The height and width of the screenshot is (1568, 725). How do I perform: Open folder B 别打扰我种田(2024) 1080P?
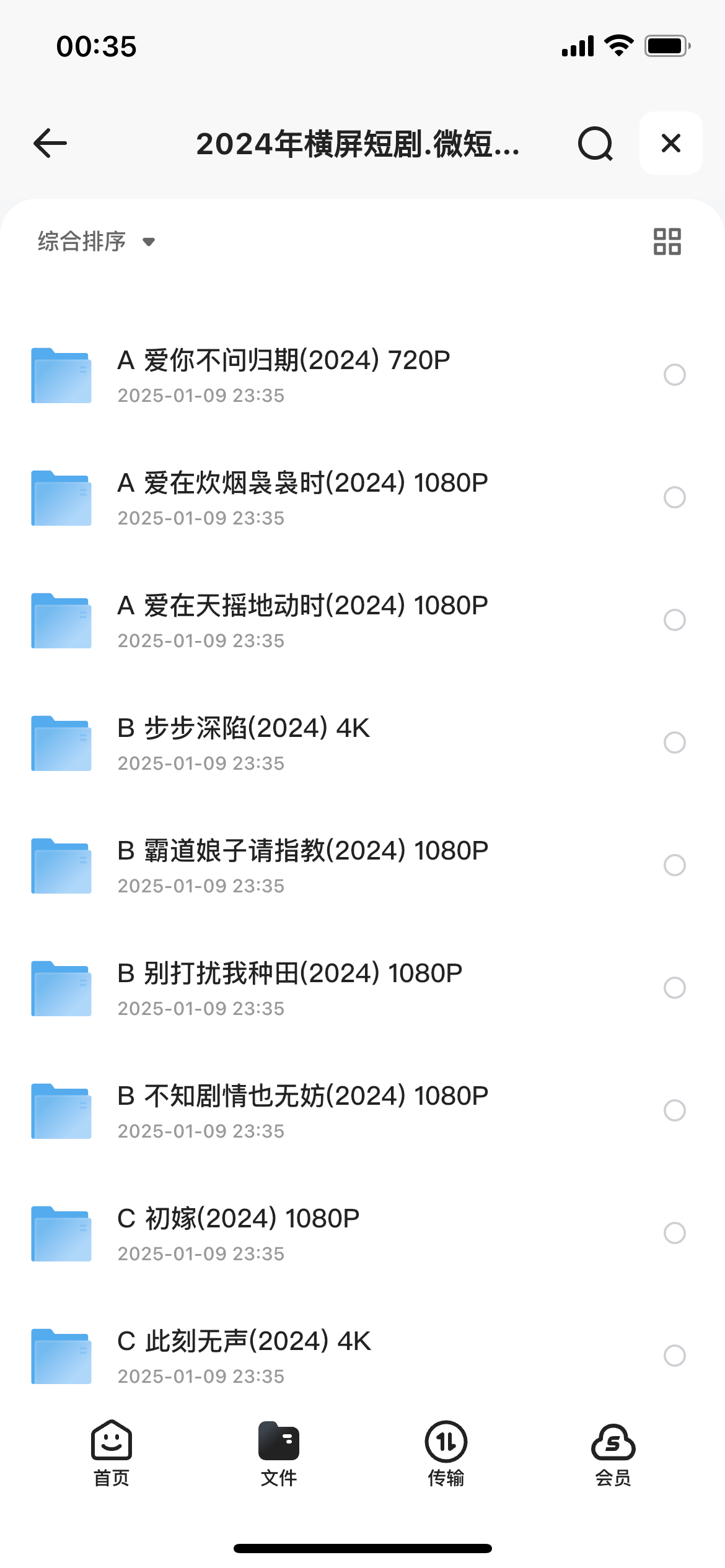(362, 988)
